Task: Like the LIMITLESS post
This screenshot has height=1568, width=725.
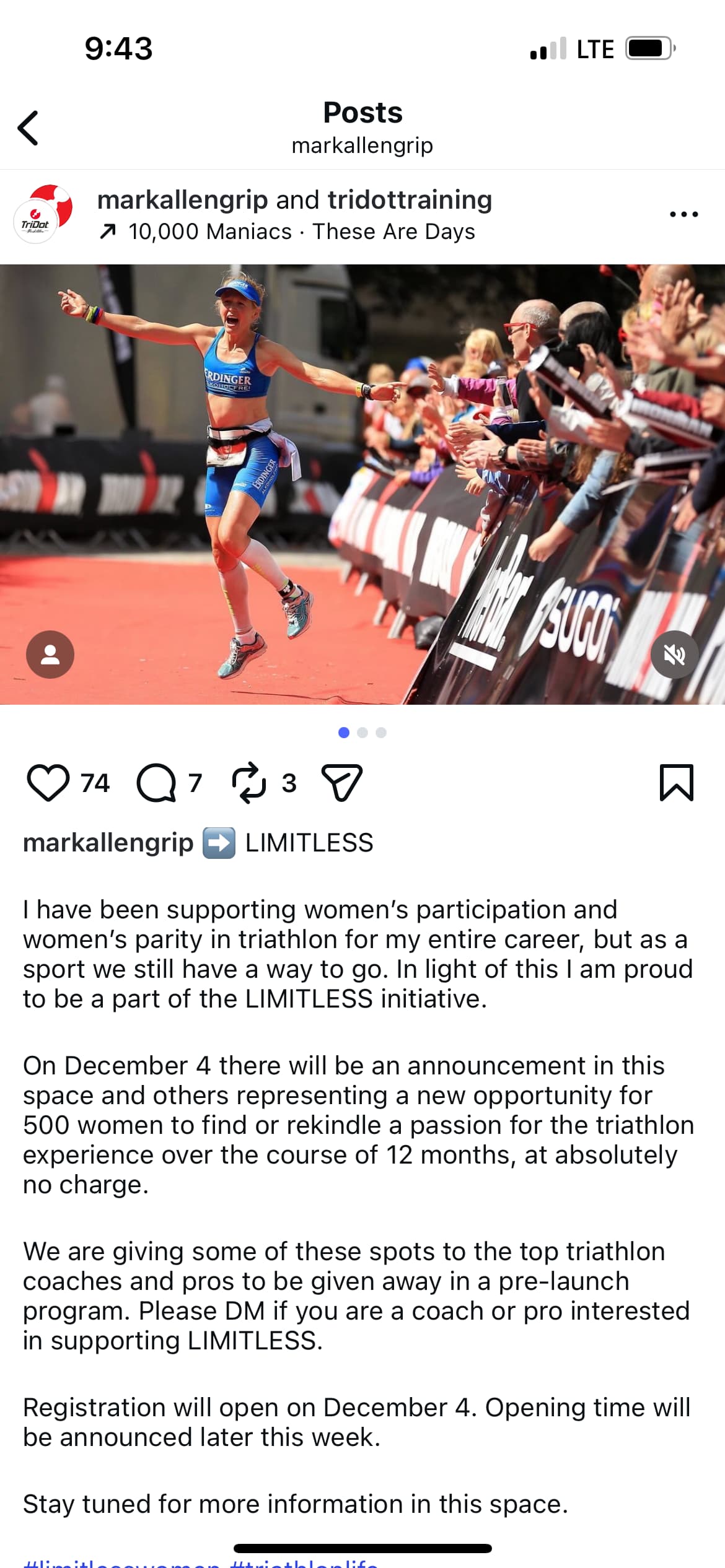Action: (x=48, y=783)
